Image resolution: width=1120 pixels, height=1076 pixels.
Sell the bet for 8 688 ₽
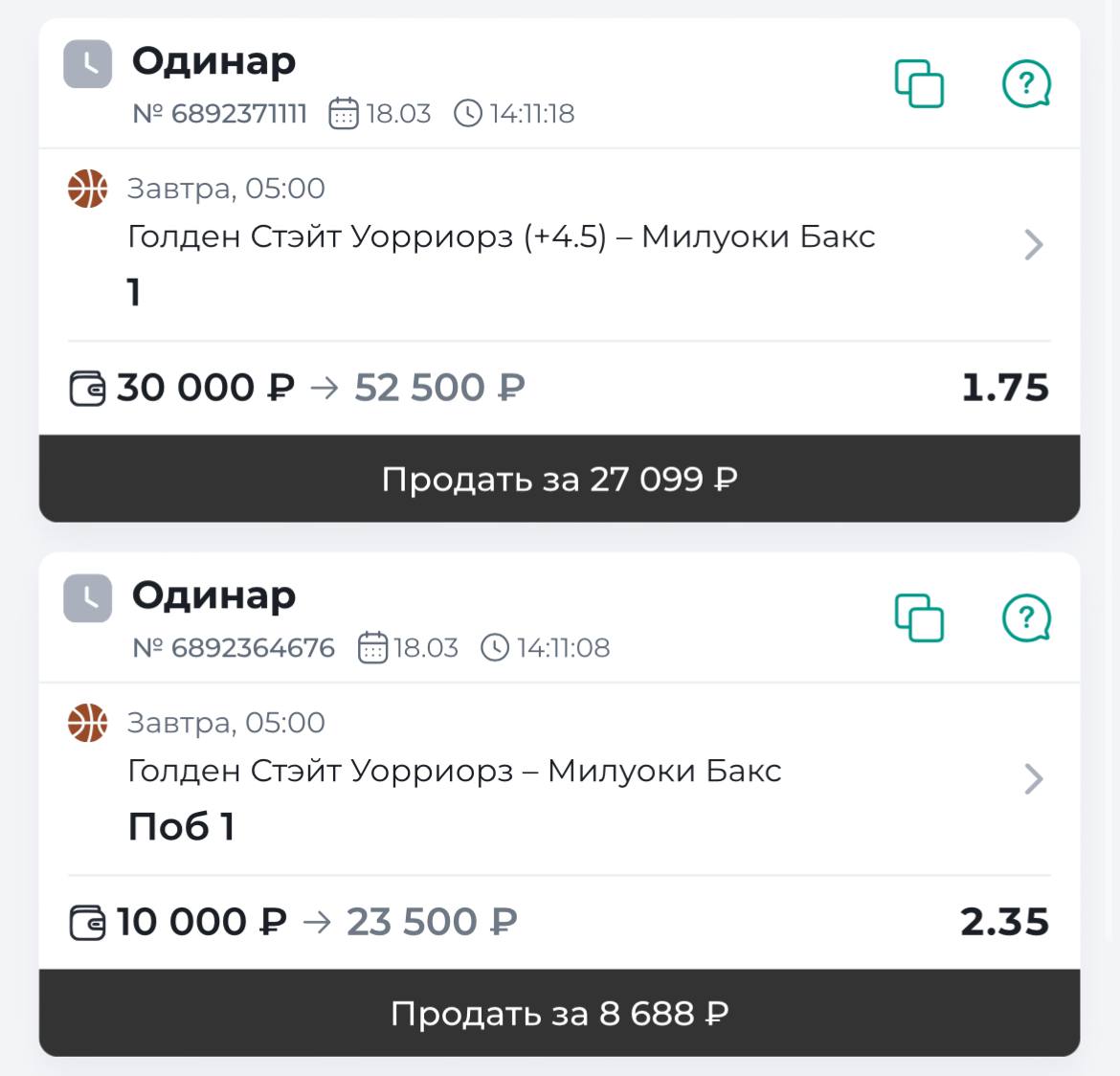pyautogui.click(x=559, y=1013)
